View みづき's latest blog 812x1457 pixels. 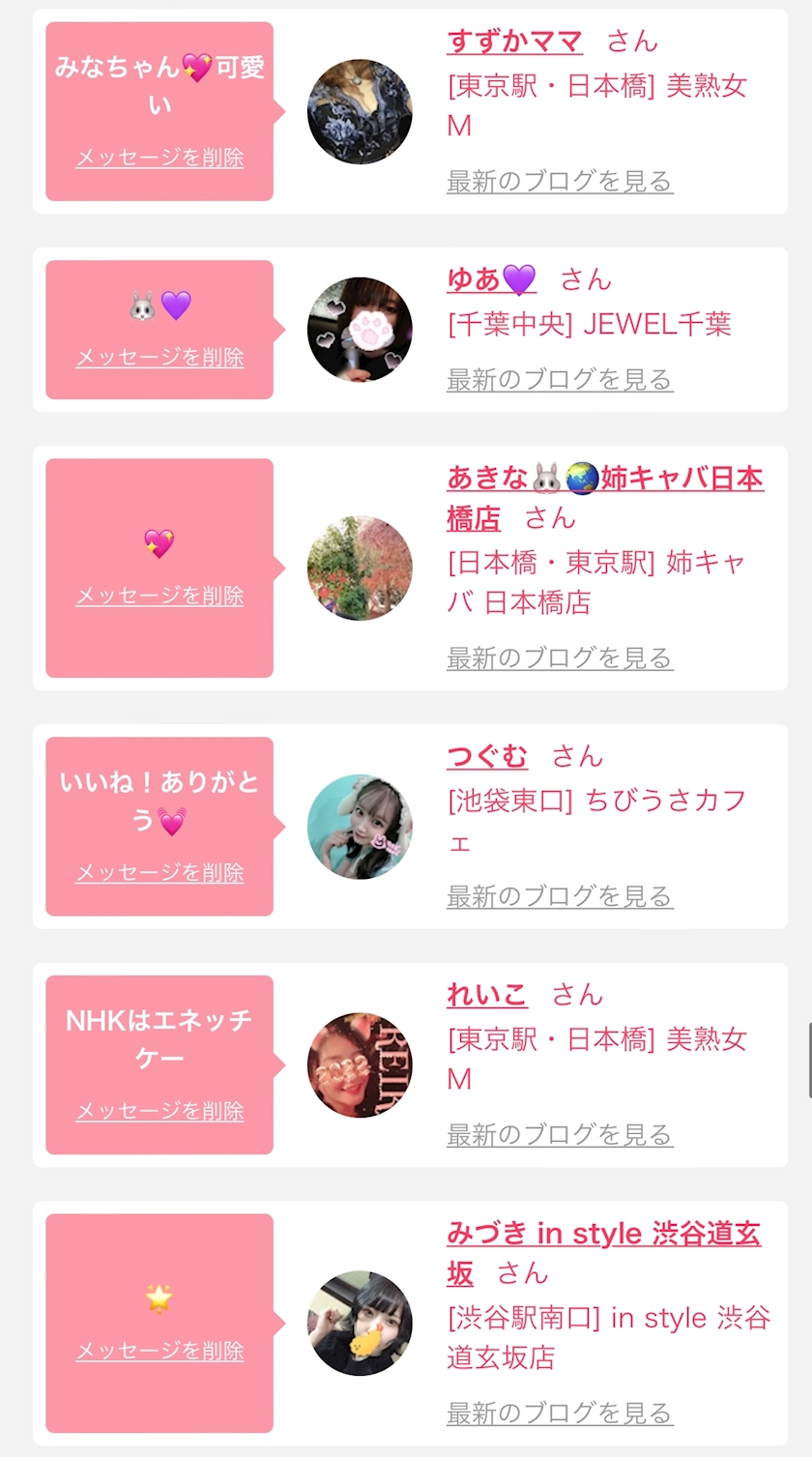pos(560,1413)
